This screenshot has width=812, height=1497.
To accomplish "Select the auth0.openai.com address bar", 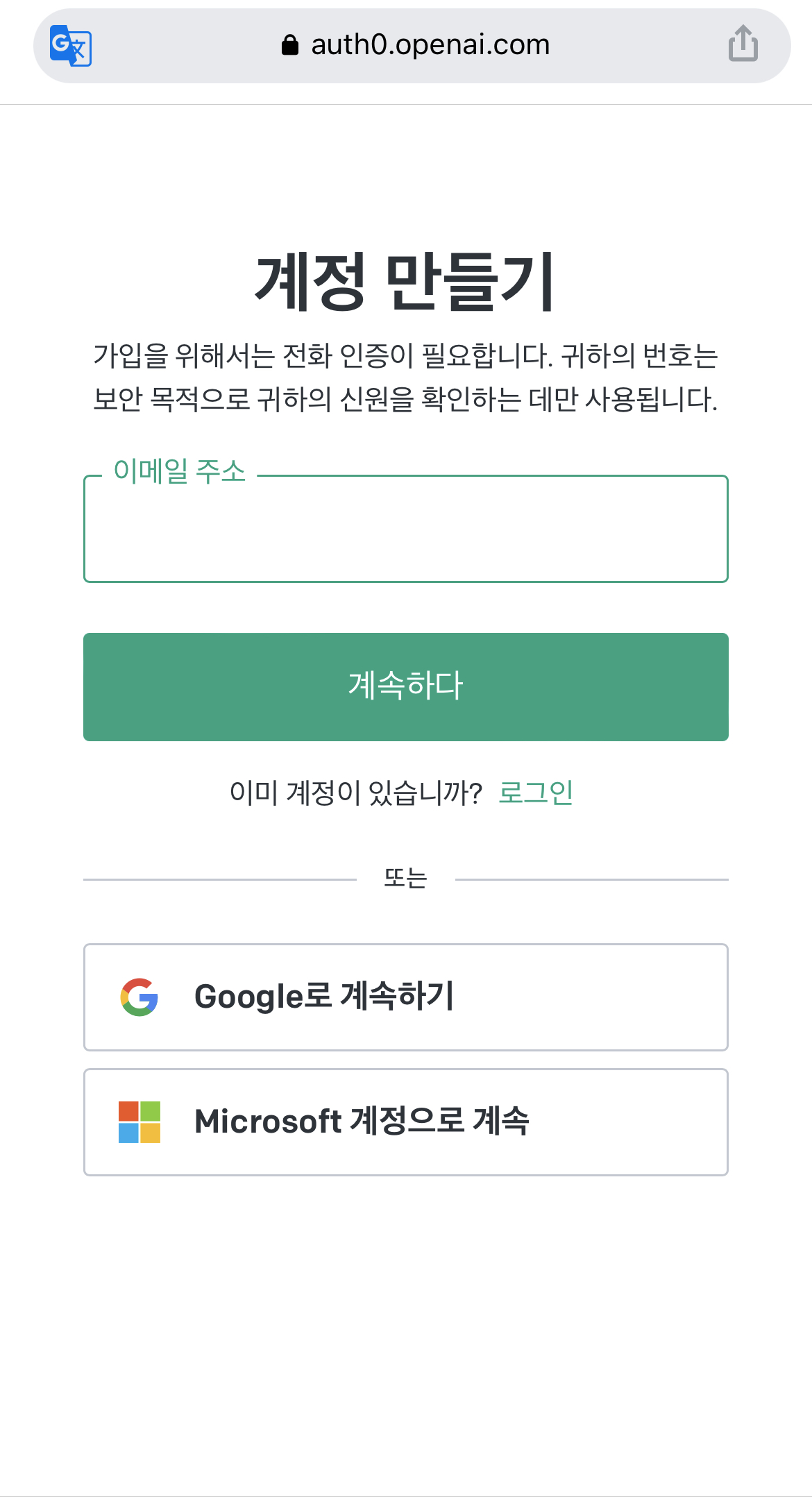I will (429, 44).
